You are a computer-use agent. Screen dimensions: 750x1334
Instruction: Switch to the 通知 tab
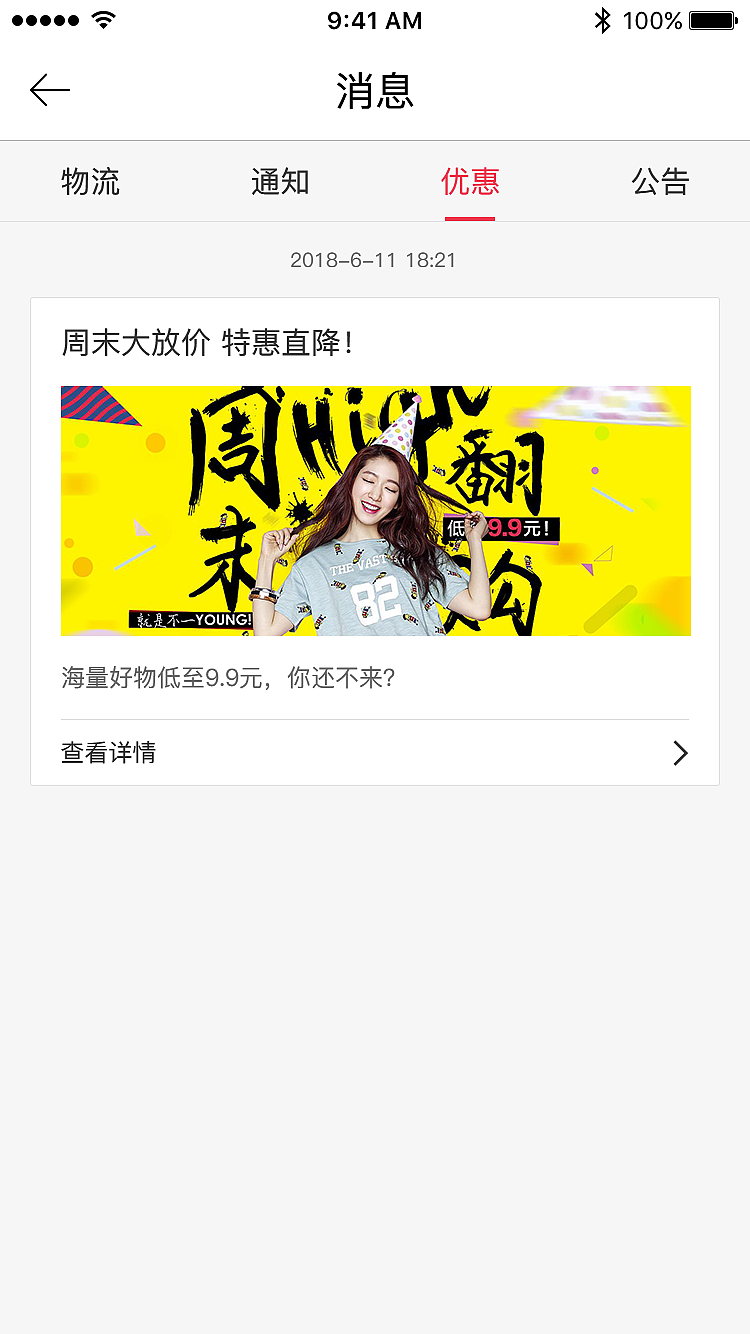point(280,182)
